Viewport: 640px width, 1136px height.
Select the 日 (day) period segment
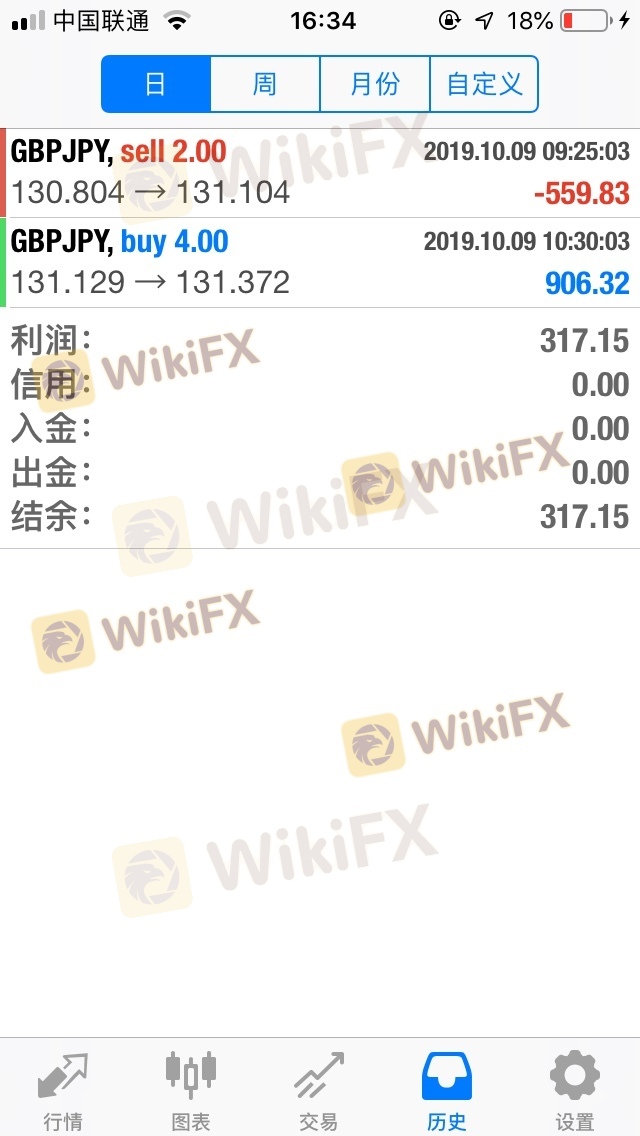coord(156,84)
